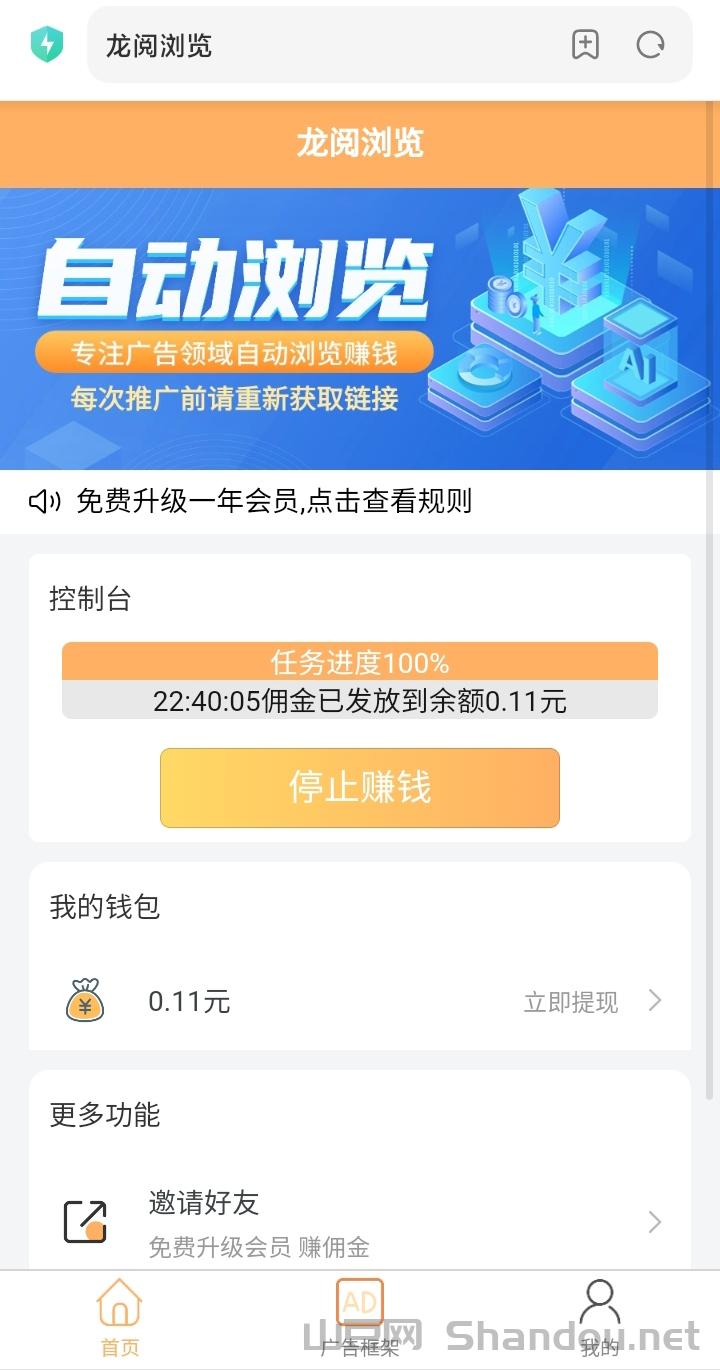
Task: Expand the 邀请好友 chevron arrow
Action: 656,1222
